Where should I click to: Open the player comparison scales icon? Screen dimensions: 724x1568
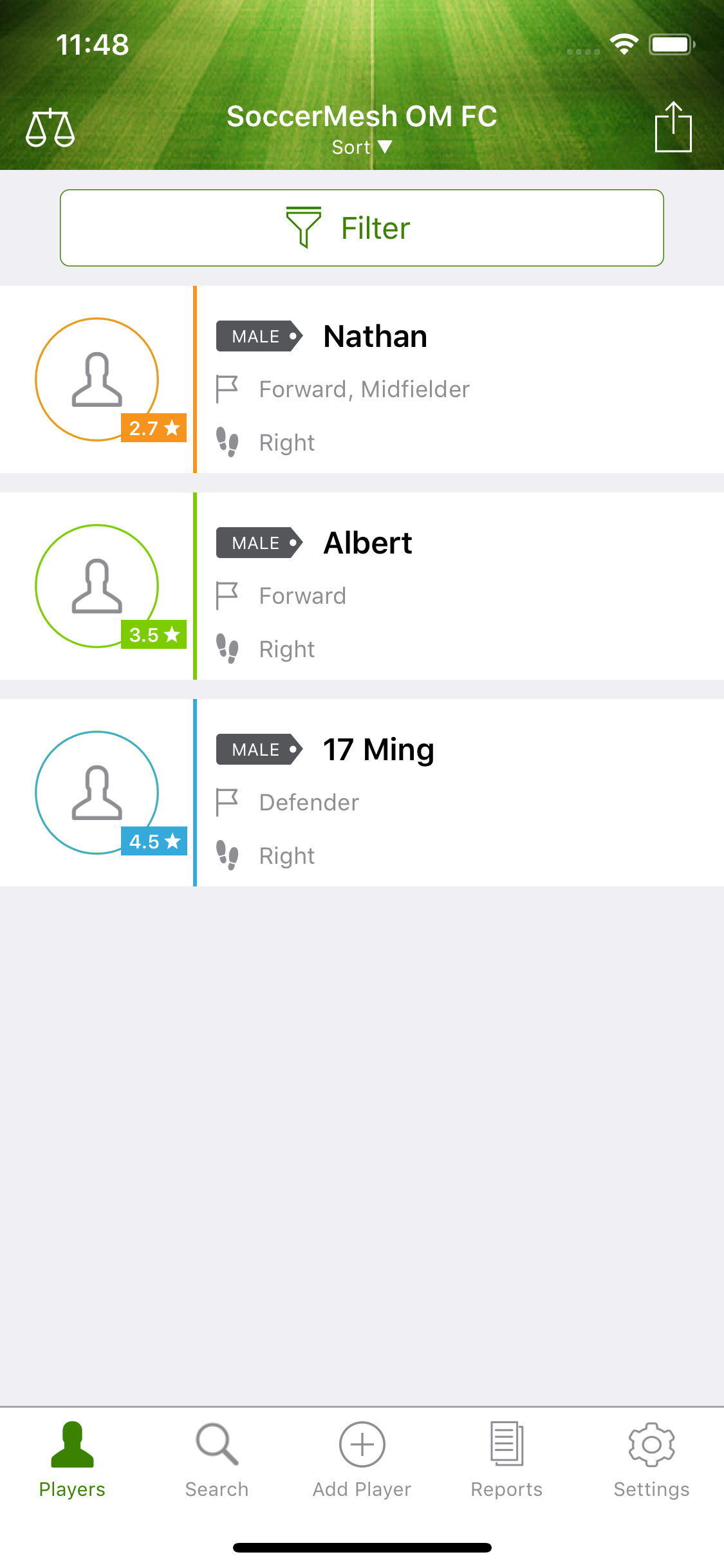50,128
